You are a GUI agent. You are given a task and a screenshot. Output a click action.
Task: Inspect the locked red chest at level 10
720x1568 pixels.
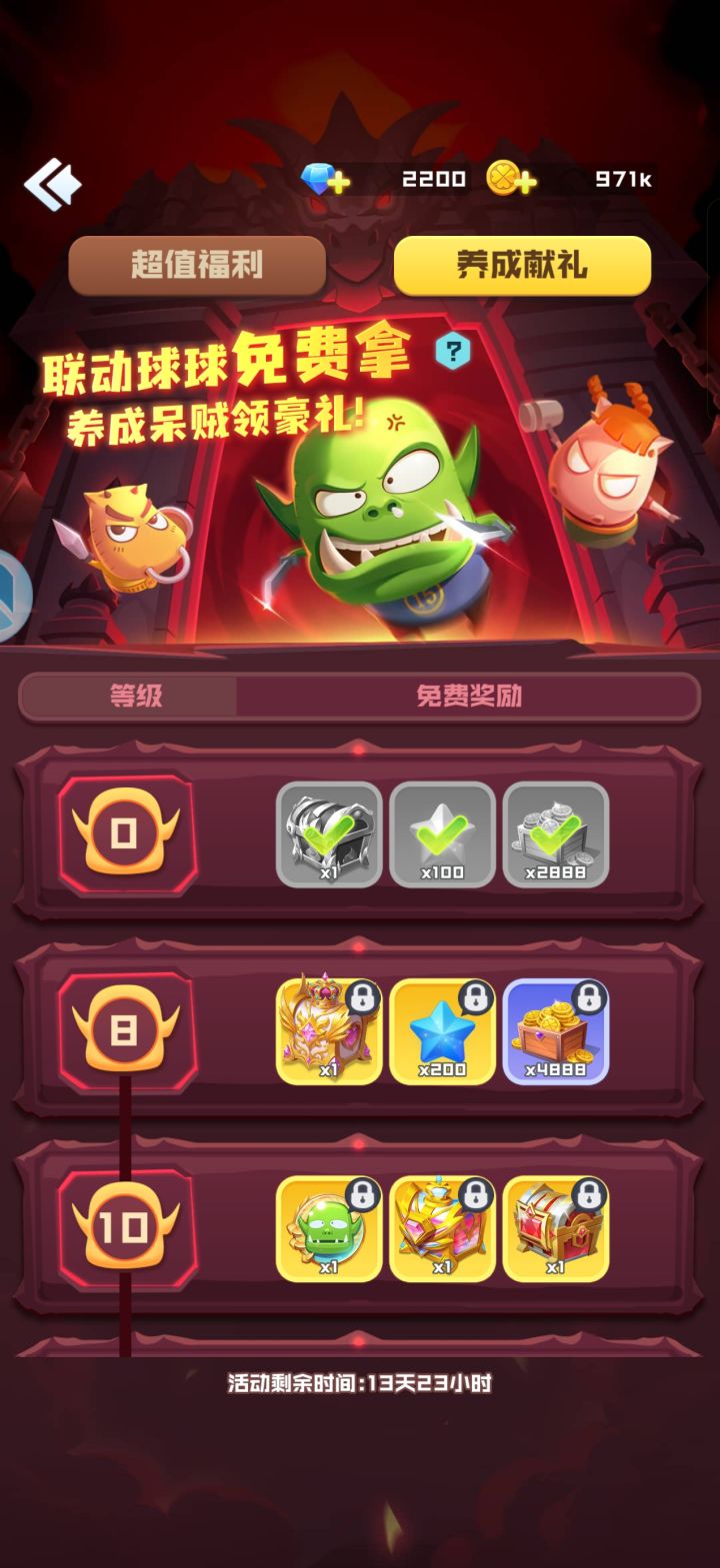[557, 1231]
